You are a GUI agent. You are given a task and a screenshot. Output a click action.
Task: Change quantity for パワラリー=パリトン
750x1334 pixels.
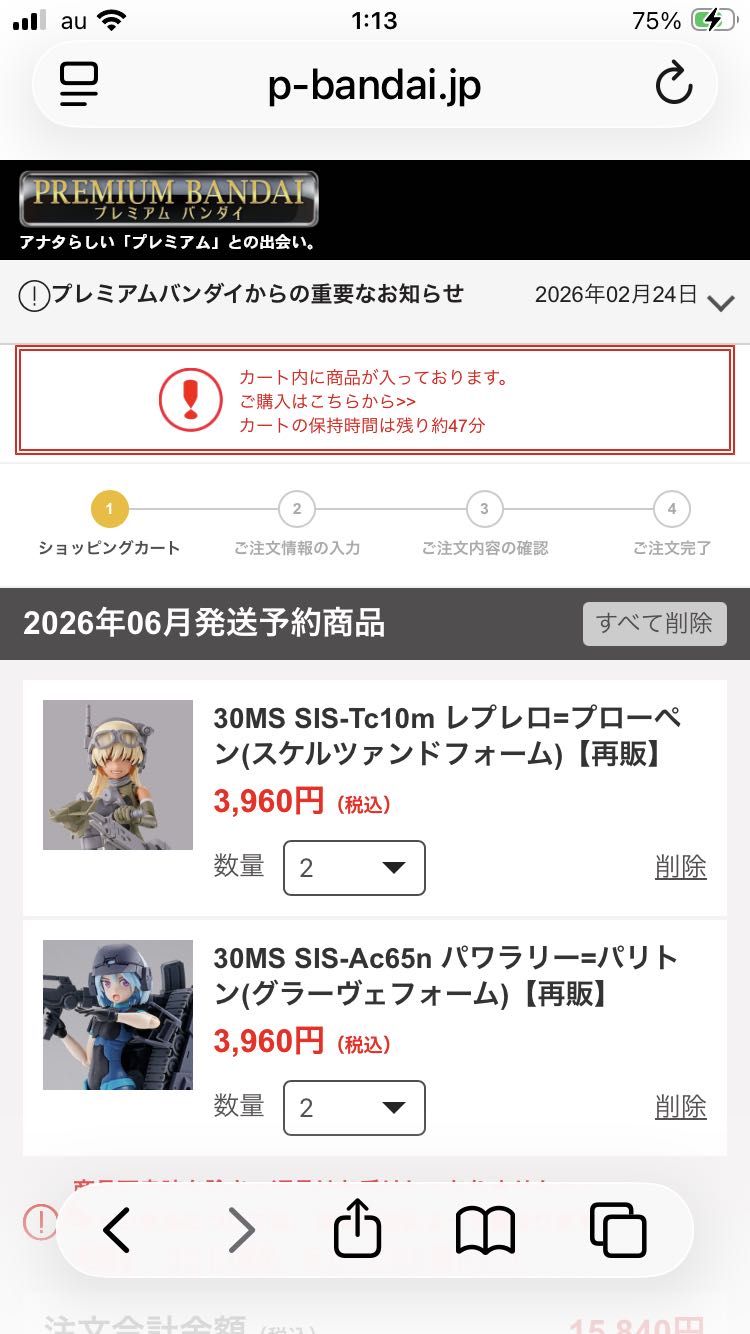(x=354, y=1108)
